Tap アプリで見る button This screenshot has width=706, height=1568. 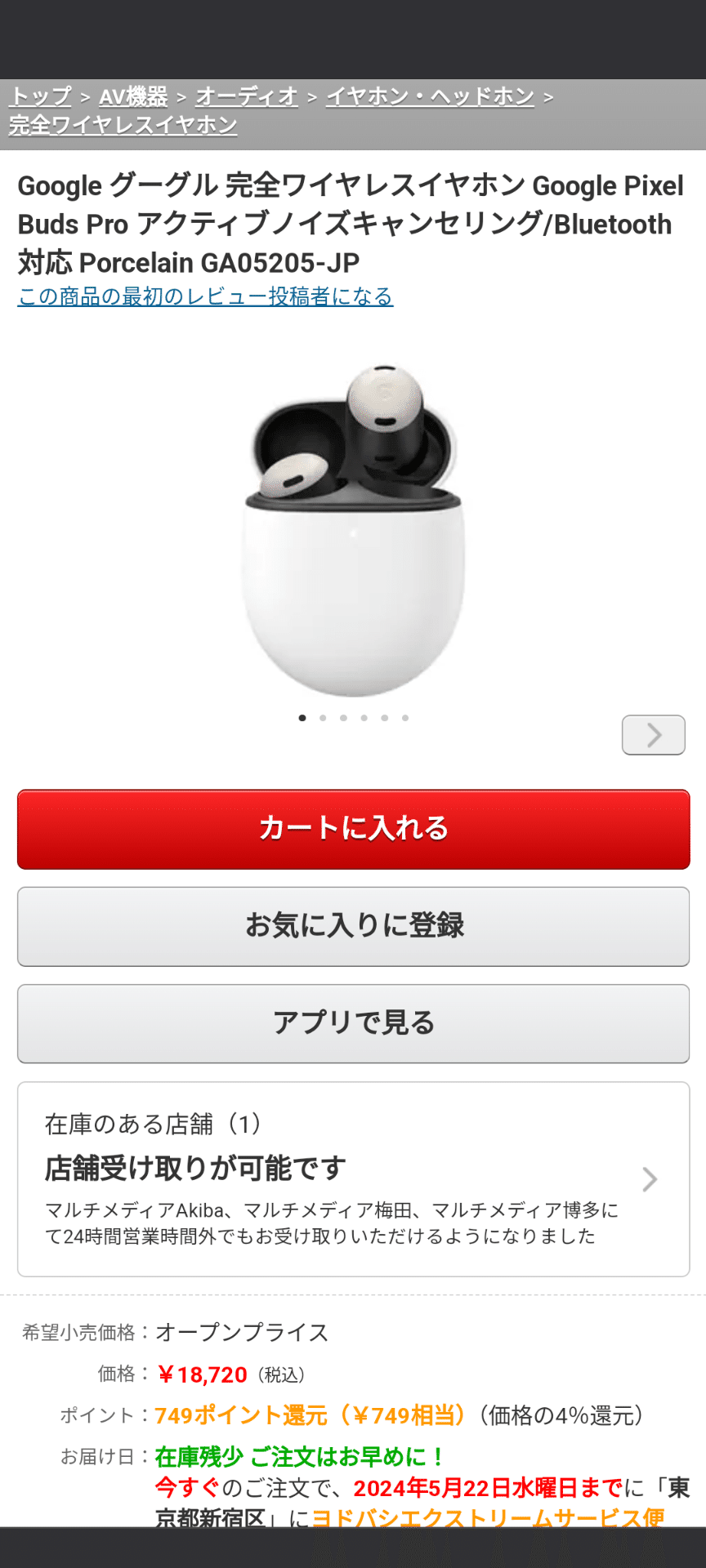(x=354, y=1023)
